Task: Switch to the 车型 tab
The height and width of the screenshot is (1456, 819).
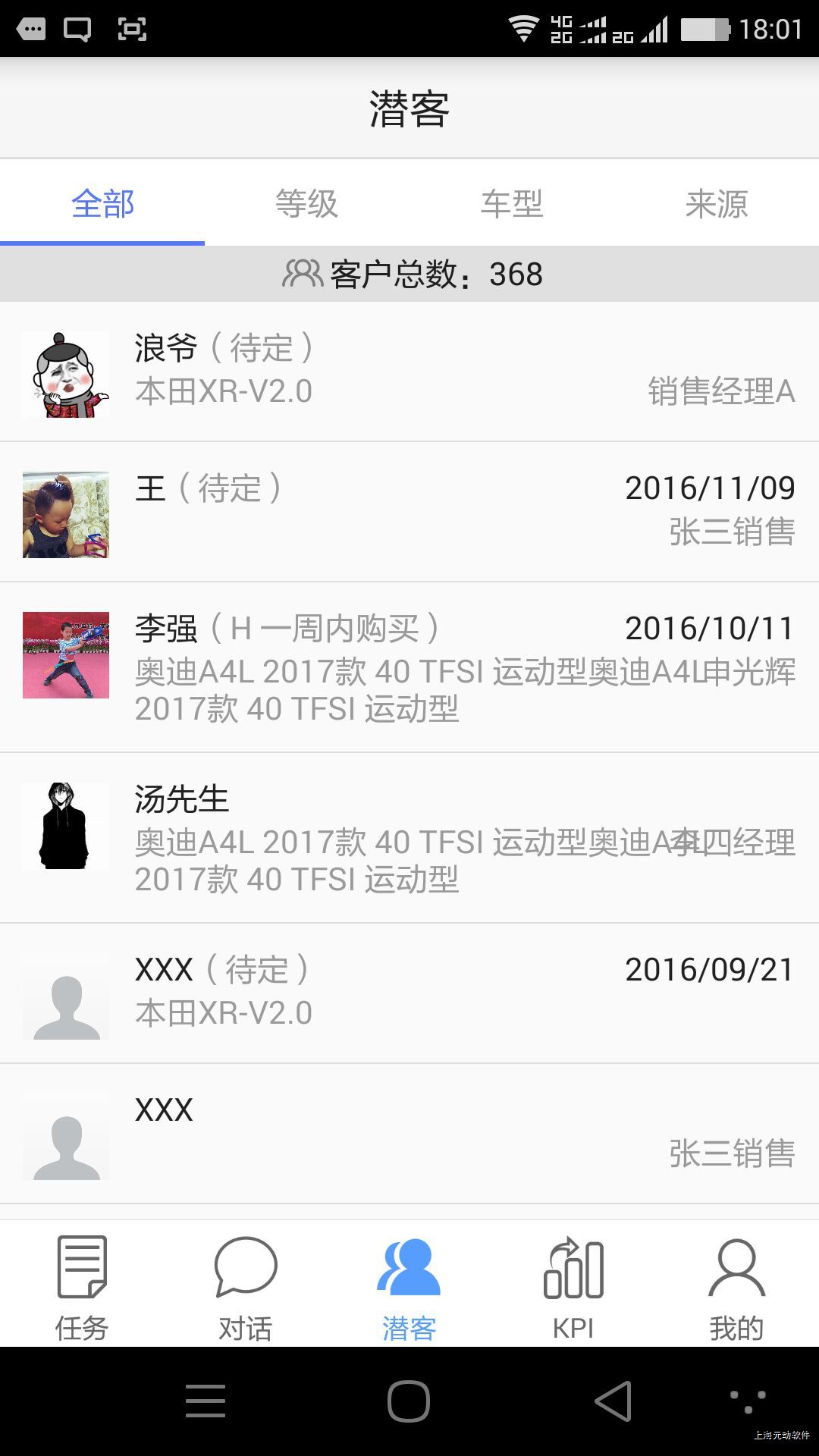Action: tap(512, 203)
